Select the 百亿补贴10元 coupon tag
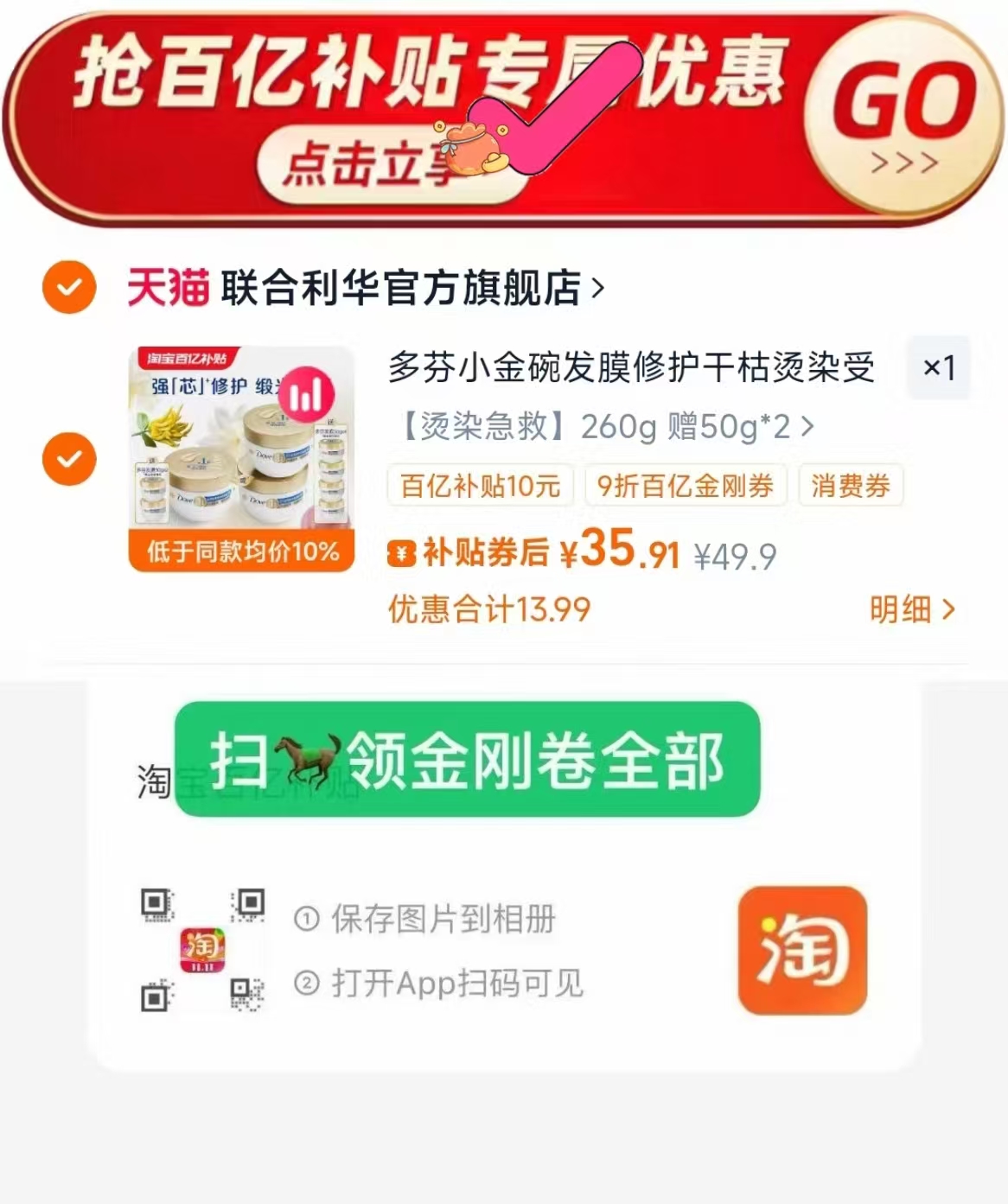The width and height of the screenshot is (1008, 1204). [x=479, y=487]
